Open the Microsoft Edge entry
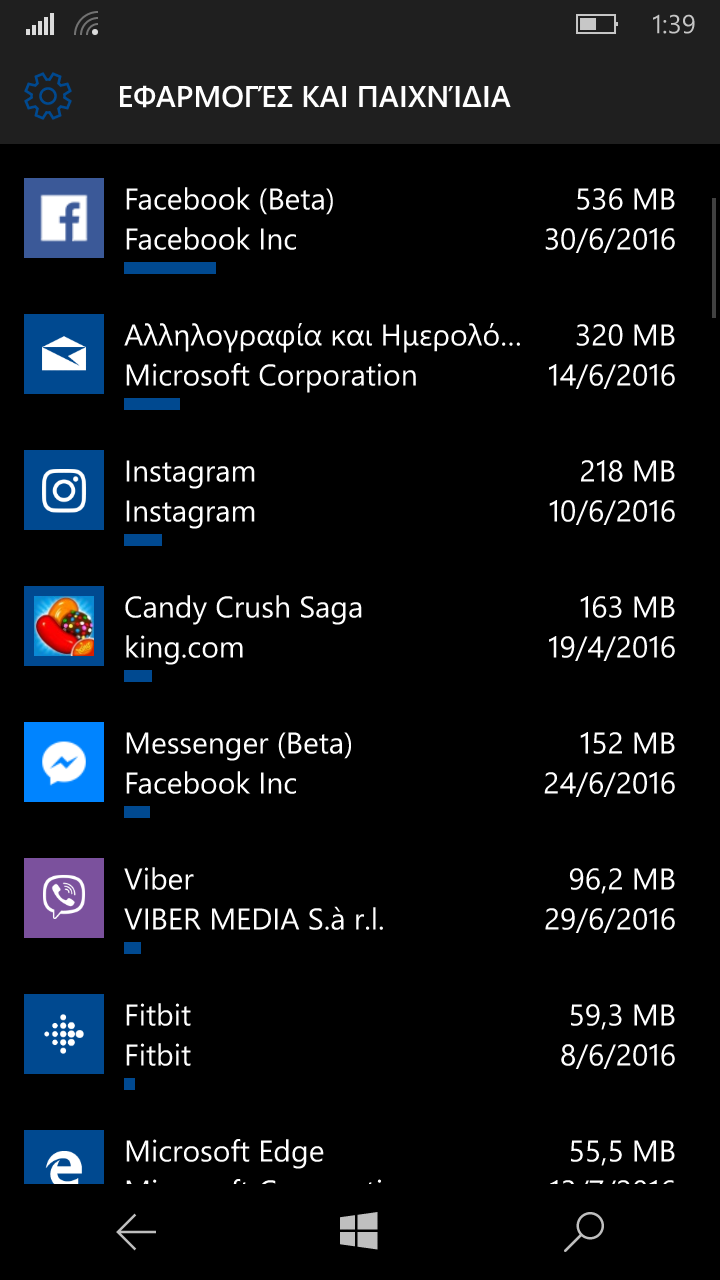 (x=350, y=1157)
